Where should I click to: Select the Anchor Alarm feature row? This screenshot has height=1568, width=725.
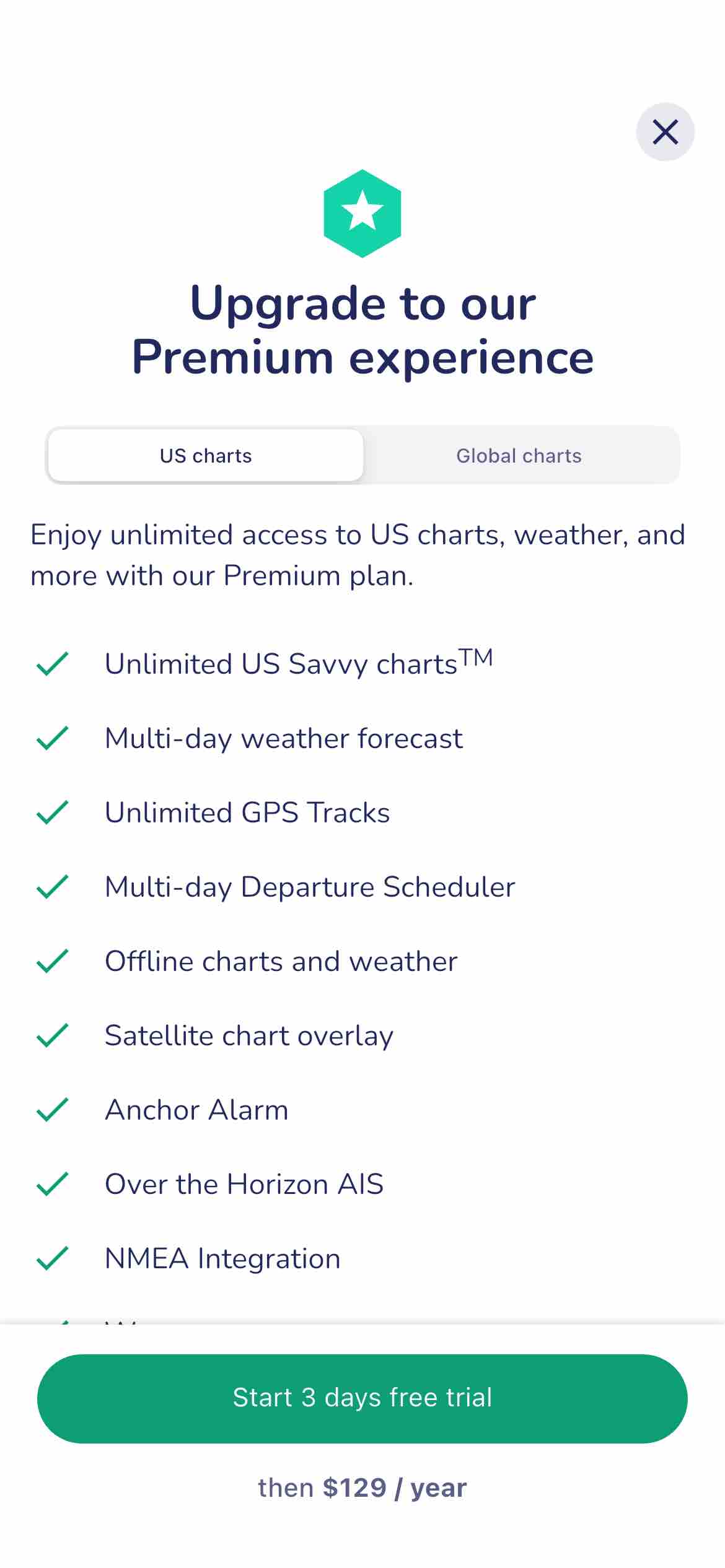196,1110
